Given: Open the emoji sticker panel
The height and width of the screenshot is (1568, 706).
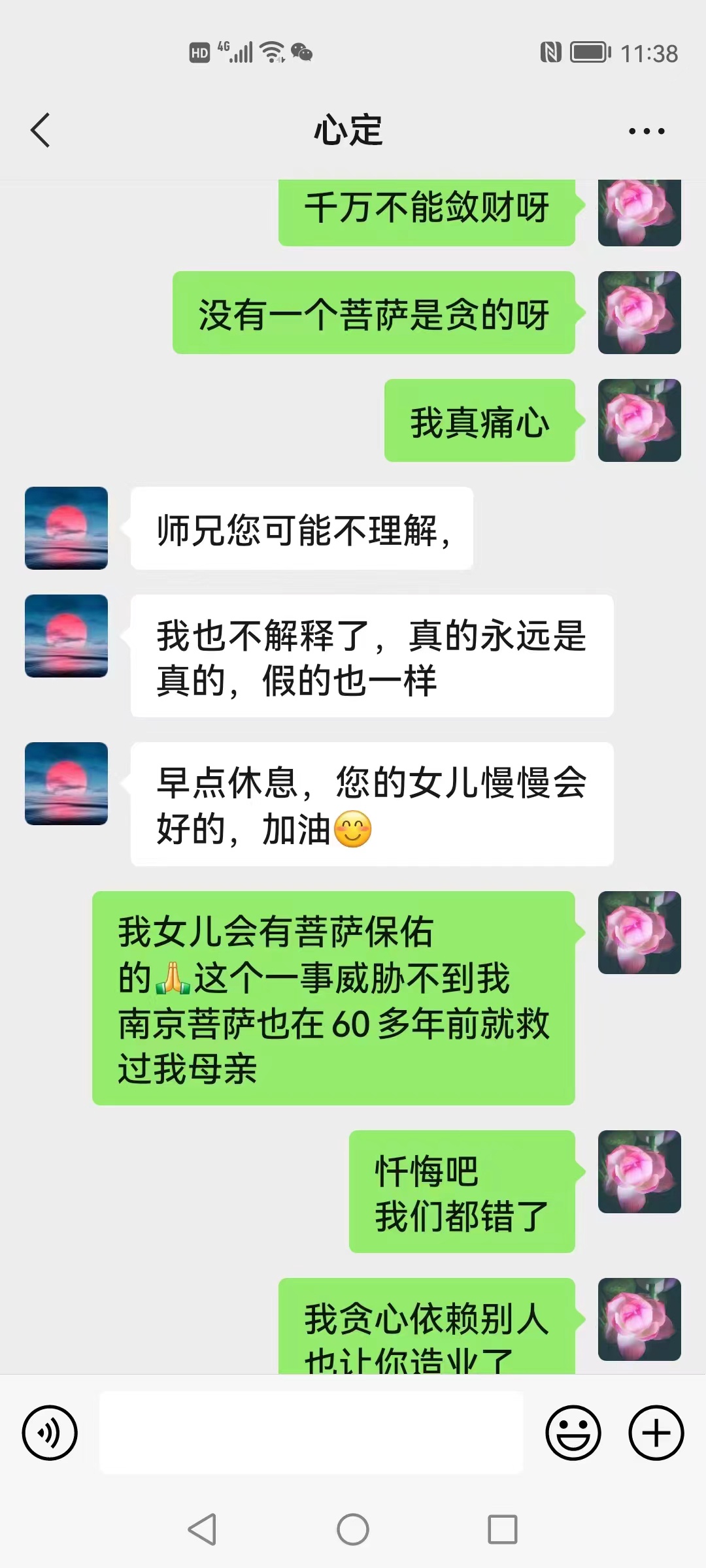Looking at the screenshot, I should [x=573, y=1433].
